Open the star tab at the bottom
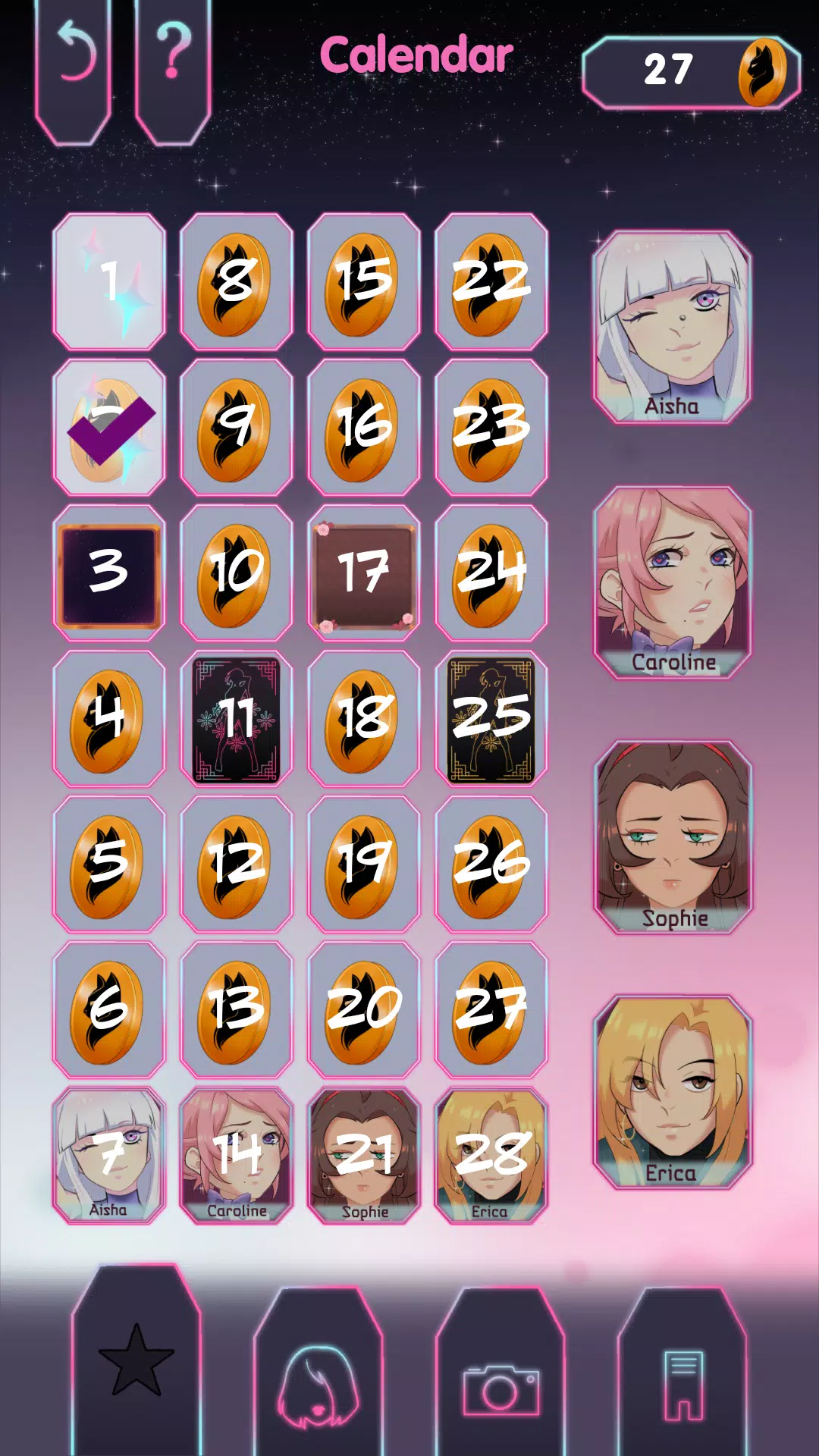 tap(136, 1361)
